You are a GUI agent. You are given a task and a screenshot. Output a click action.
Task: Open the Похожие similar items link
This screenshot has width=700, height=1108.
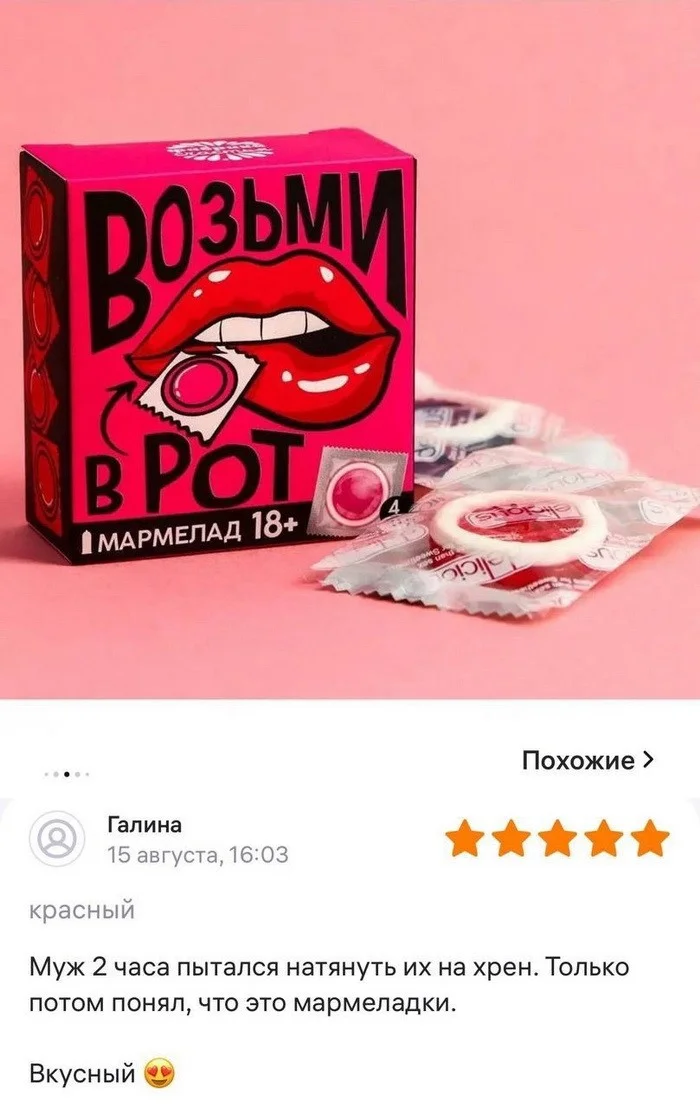pyautogui.click(x=588, y=760)
